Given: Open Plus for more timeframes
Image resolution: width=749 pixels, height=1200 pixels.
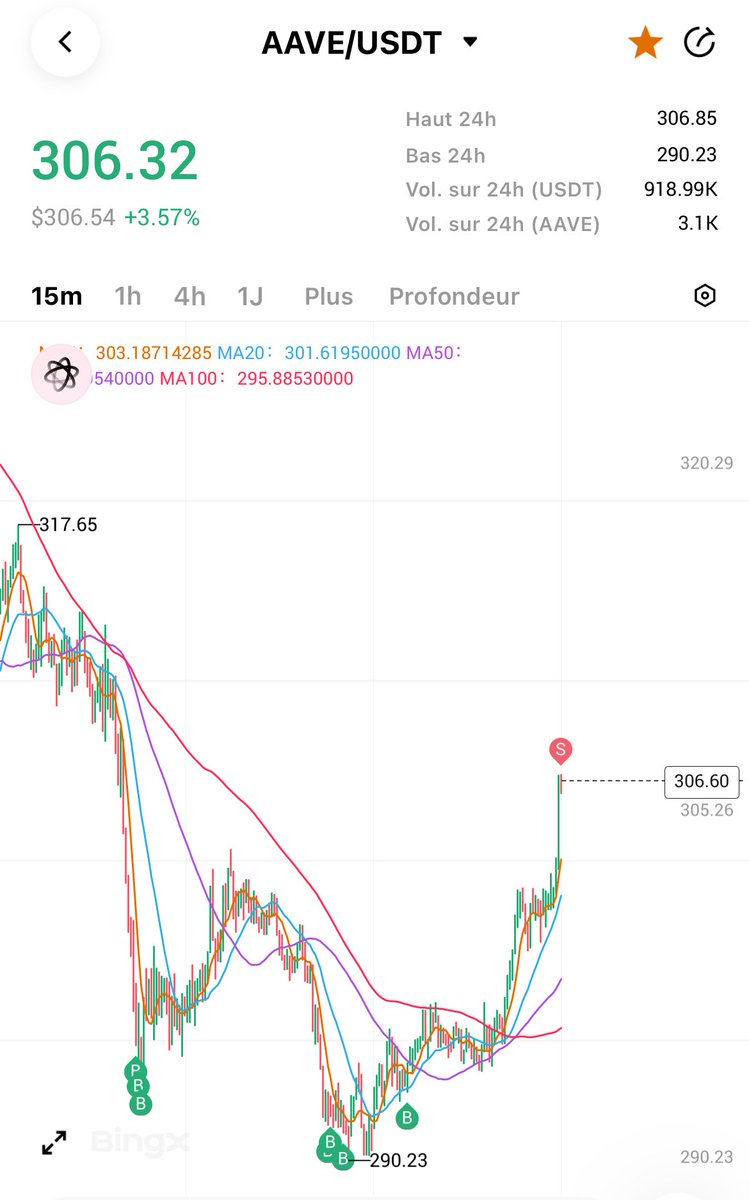Looking at the screenshot, I should (329, 296).
